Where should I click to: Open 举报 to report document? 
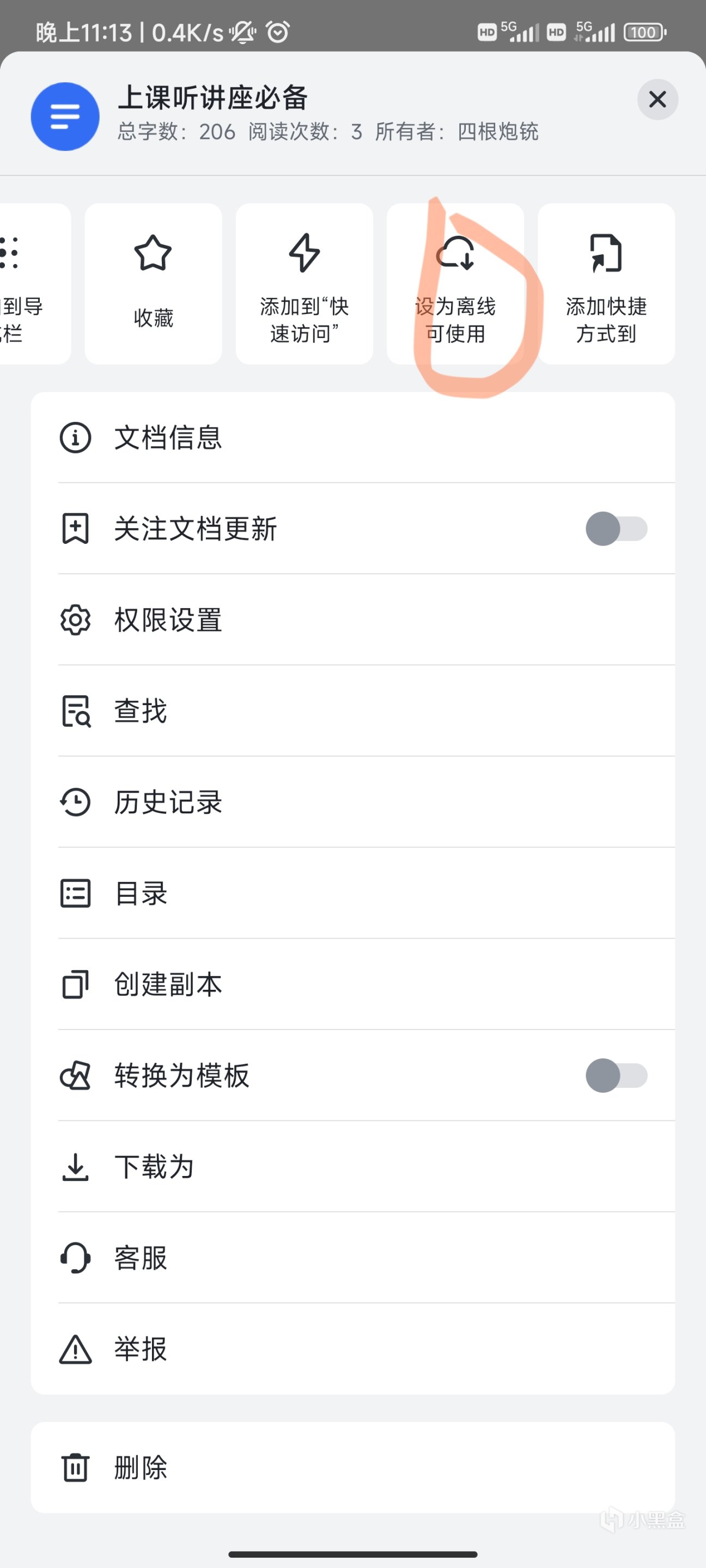pos(352,1349)
